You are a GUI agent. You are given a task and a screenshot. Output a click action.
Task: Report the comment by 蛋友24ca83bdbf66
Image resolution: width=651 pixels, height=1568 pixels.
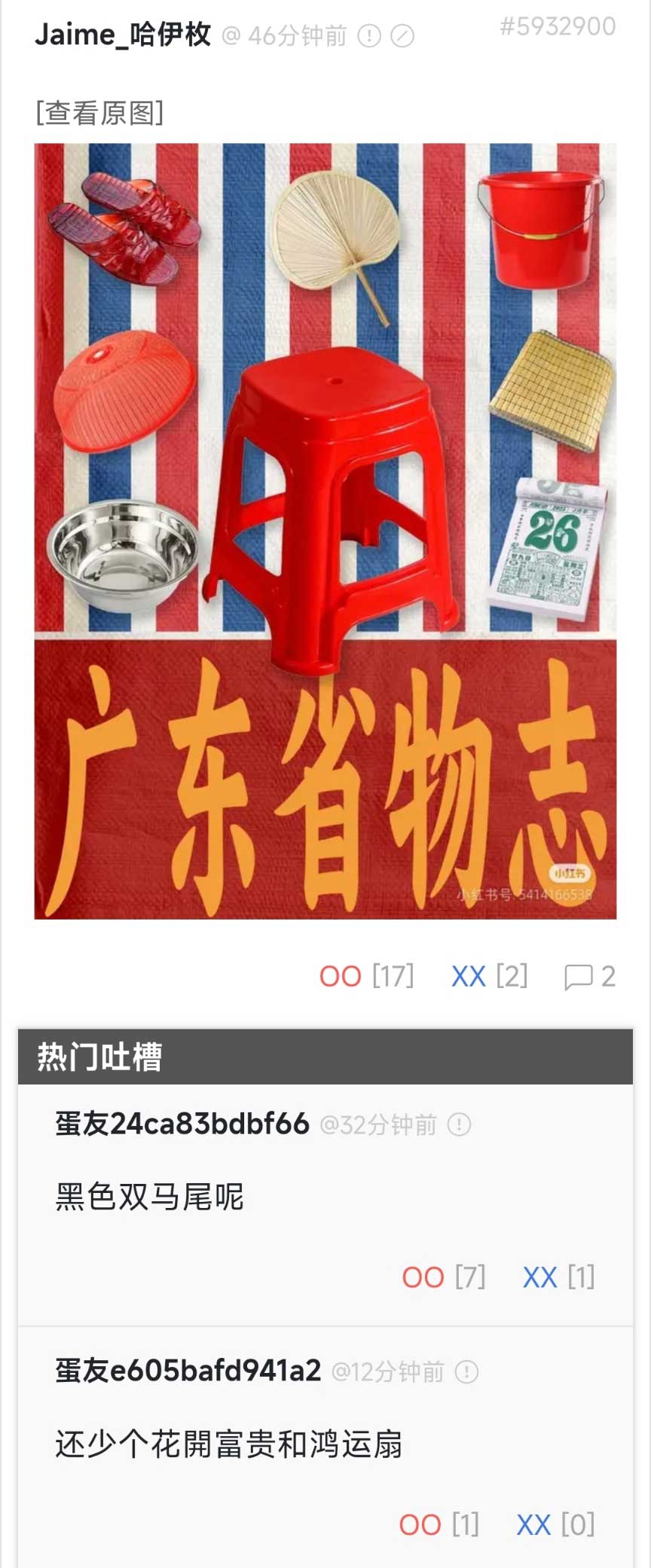(459, 1124)
